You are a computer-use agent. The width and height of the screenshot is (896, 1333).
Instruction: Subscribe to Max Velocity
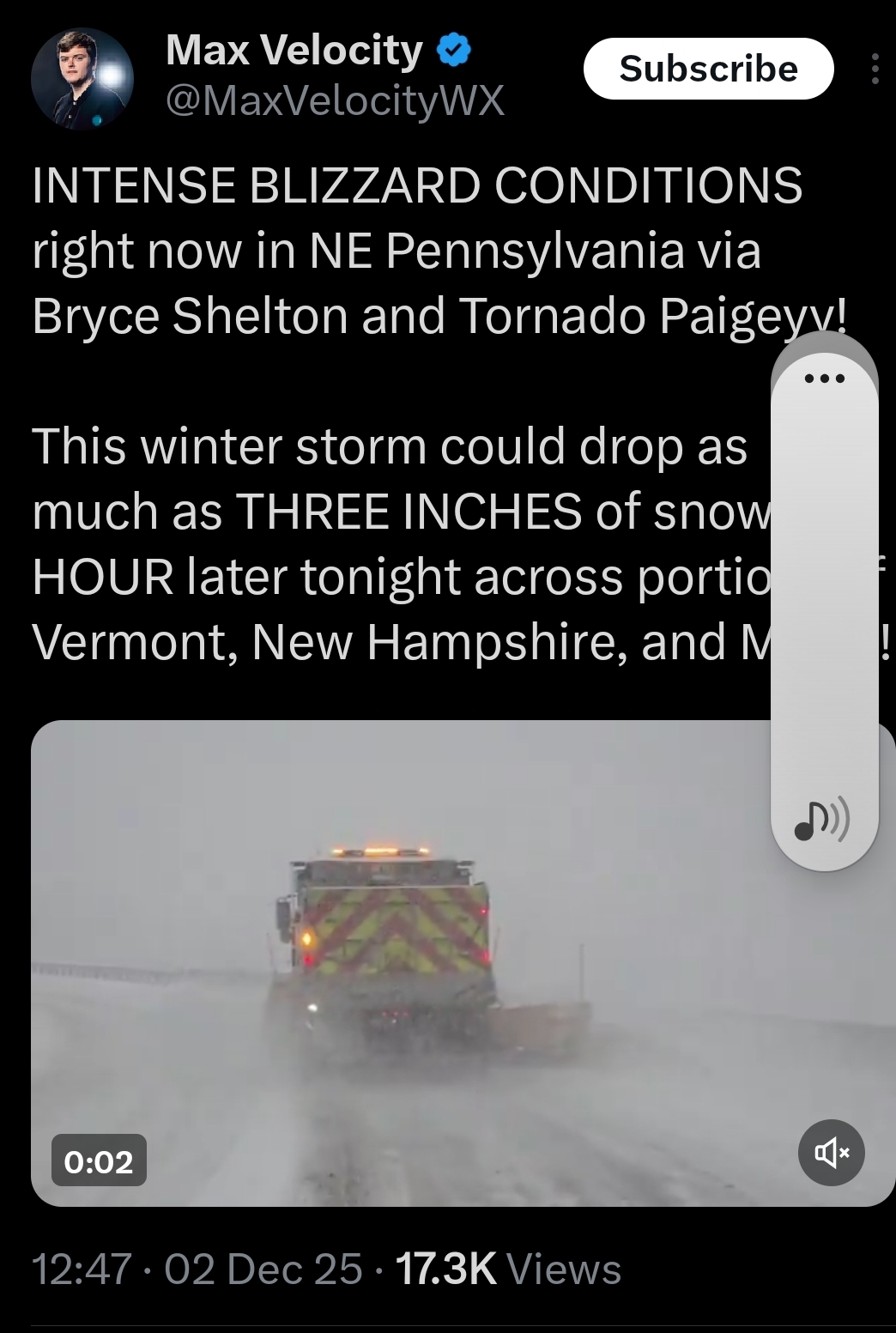(x=708, y=69)
